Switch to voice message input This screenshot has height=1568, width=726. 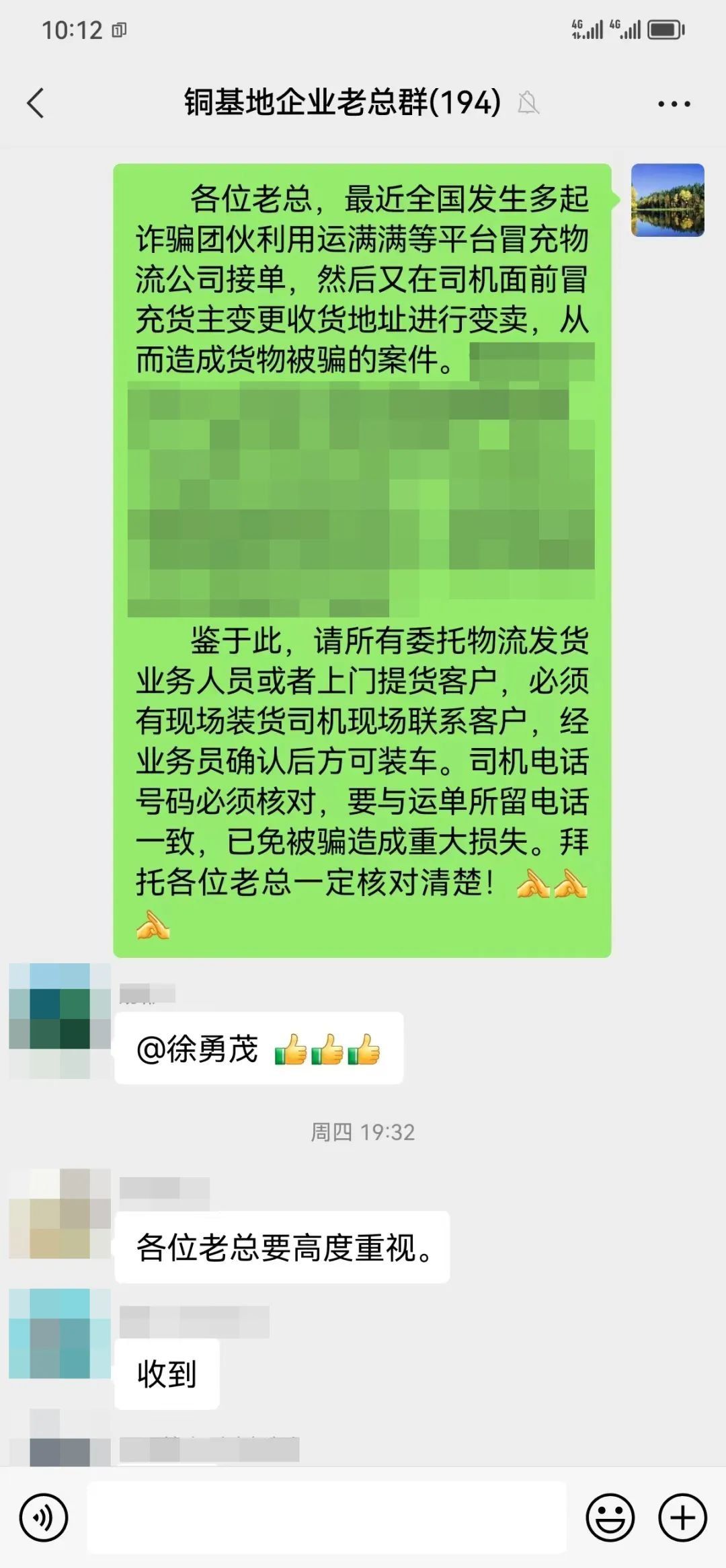click(x=44, y=1518)
